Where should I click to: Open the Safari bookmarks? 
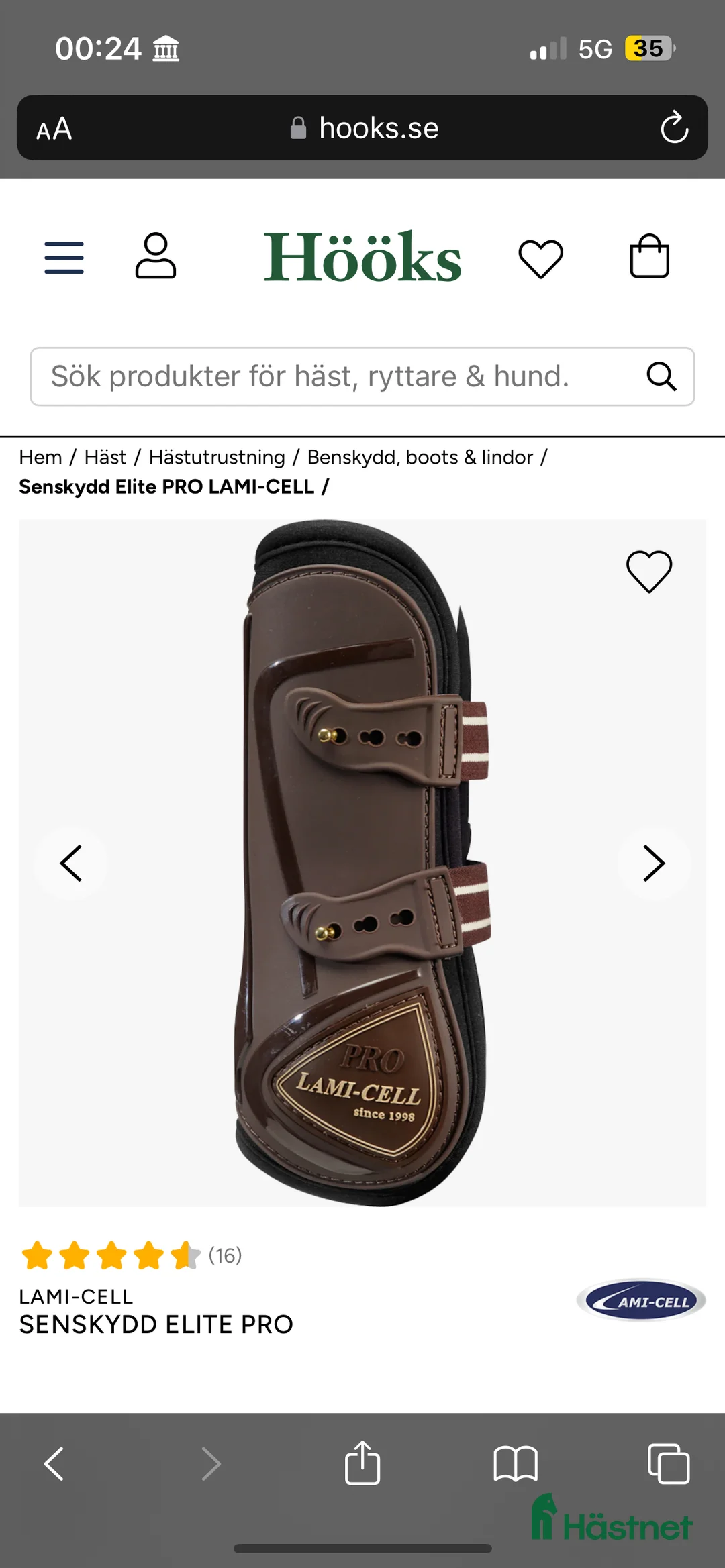coord(515,1463)
